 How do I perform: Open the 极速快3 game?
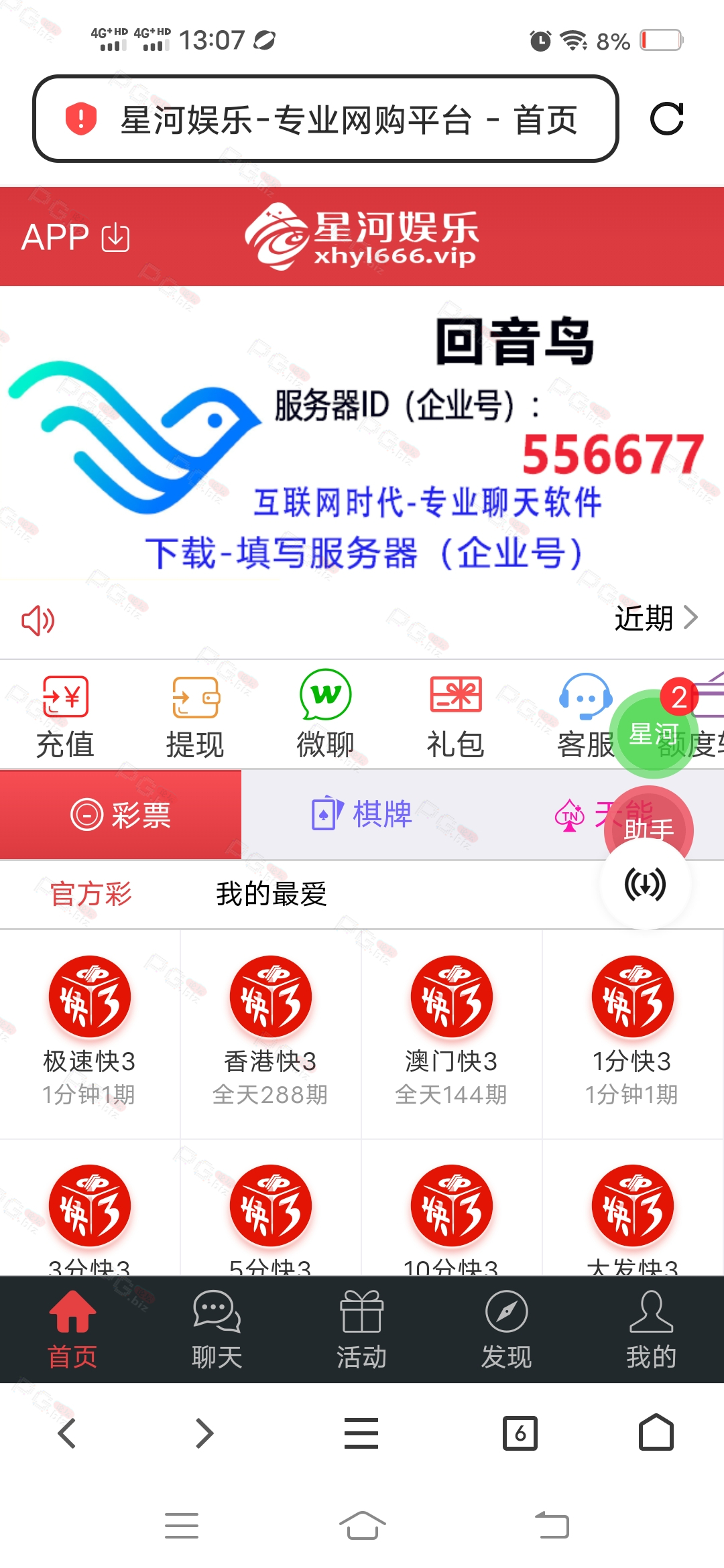(x=90, y=1032)
